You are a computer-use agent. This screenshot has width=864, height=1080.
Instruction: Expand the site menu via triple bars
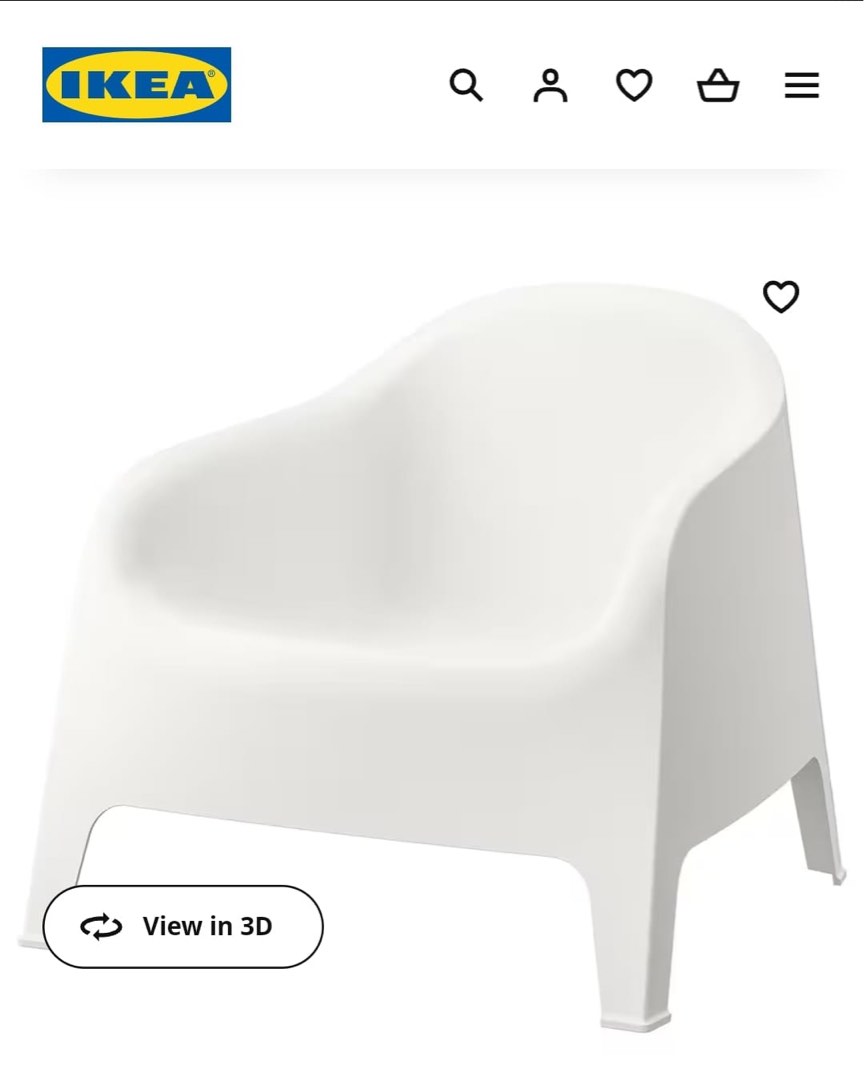800,86
